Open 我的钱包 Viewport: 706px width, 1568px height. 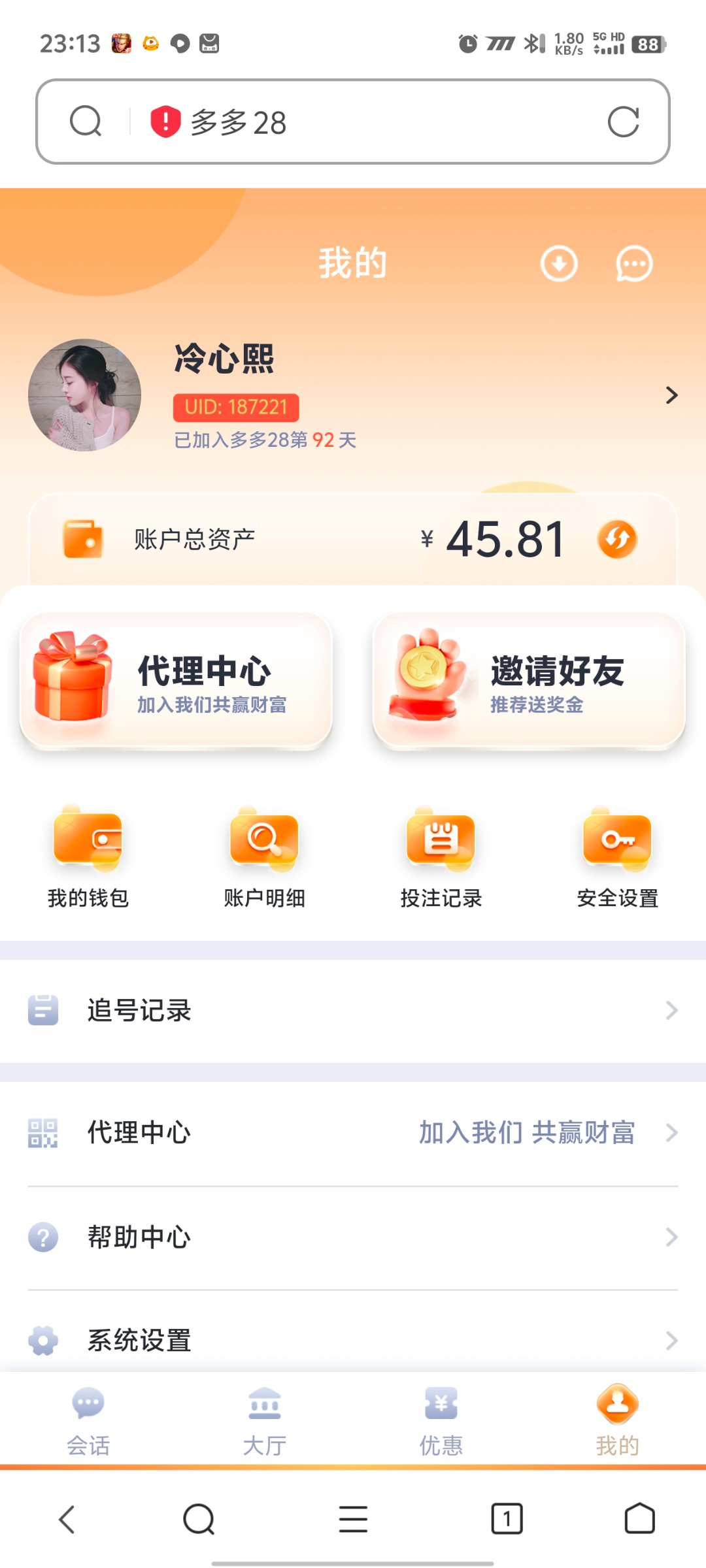point(88,857)
